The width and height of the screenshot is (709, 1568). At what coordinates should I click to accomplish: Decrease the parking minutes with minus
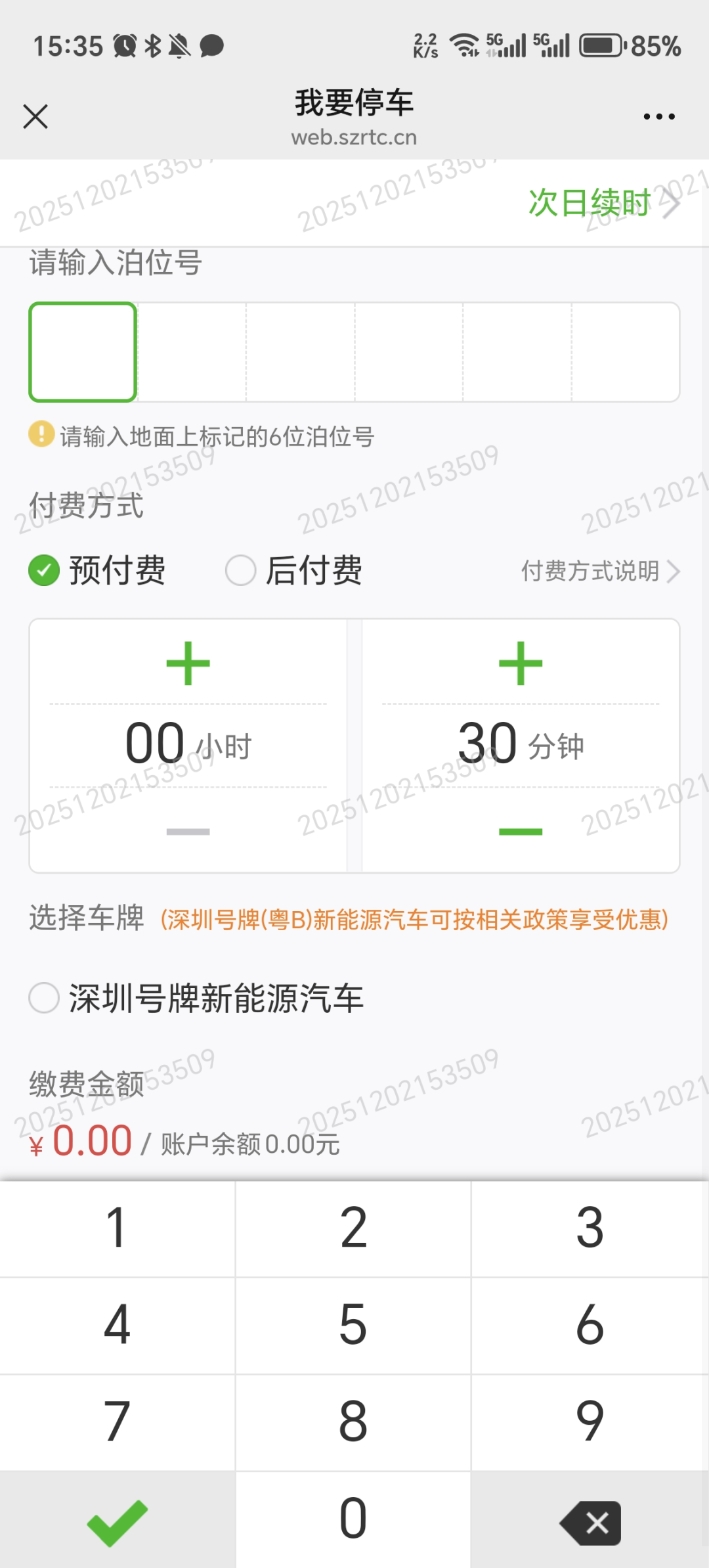click(521, 832)
